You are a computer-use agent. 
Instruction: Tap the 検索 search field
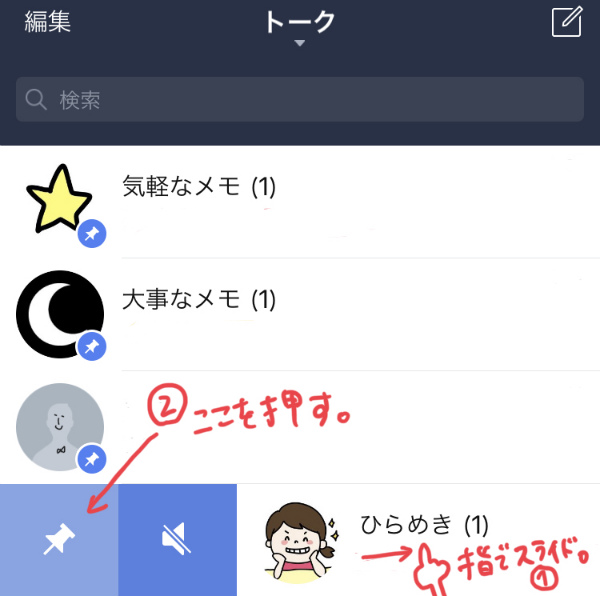tap(300, 99)
